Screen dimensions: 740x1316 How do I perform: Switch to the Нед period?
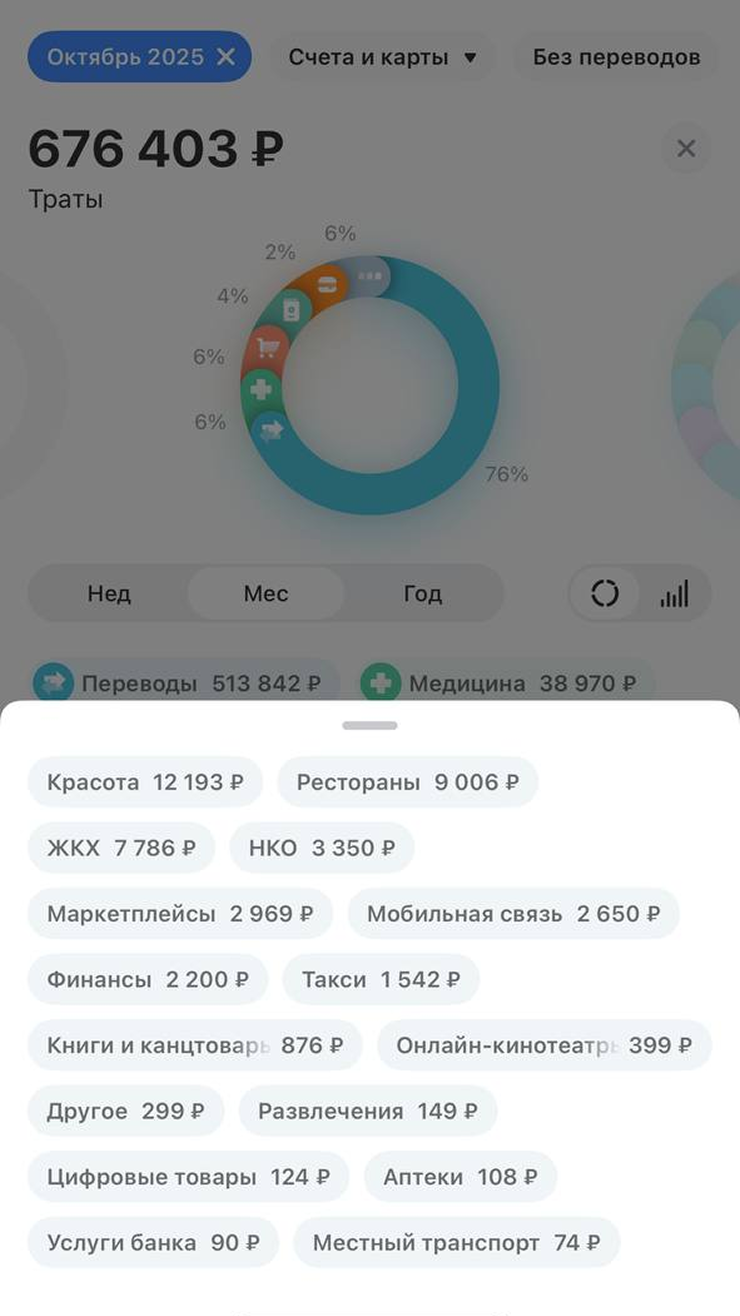pyautogui.click(x=109, y=594)
